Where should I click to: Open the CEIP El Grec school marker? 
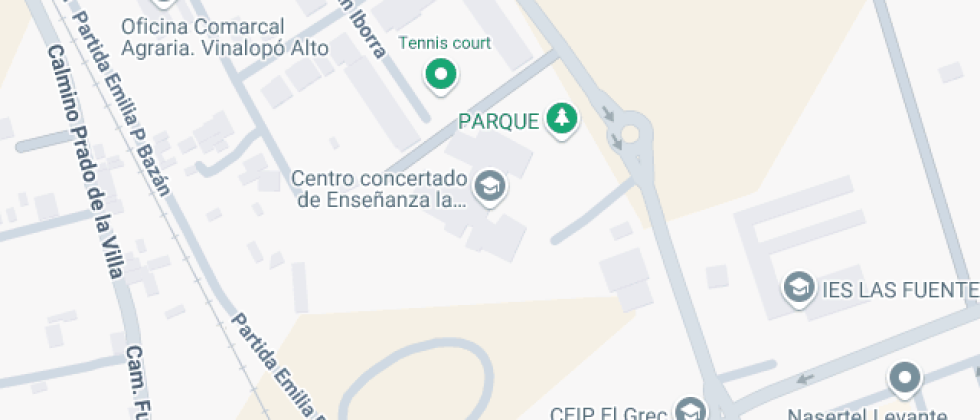pos(690,410)
